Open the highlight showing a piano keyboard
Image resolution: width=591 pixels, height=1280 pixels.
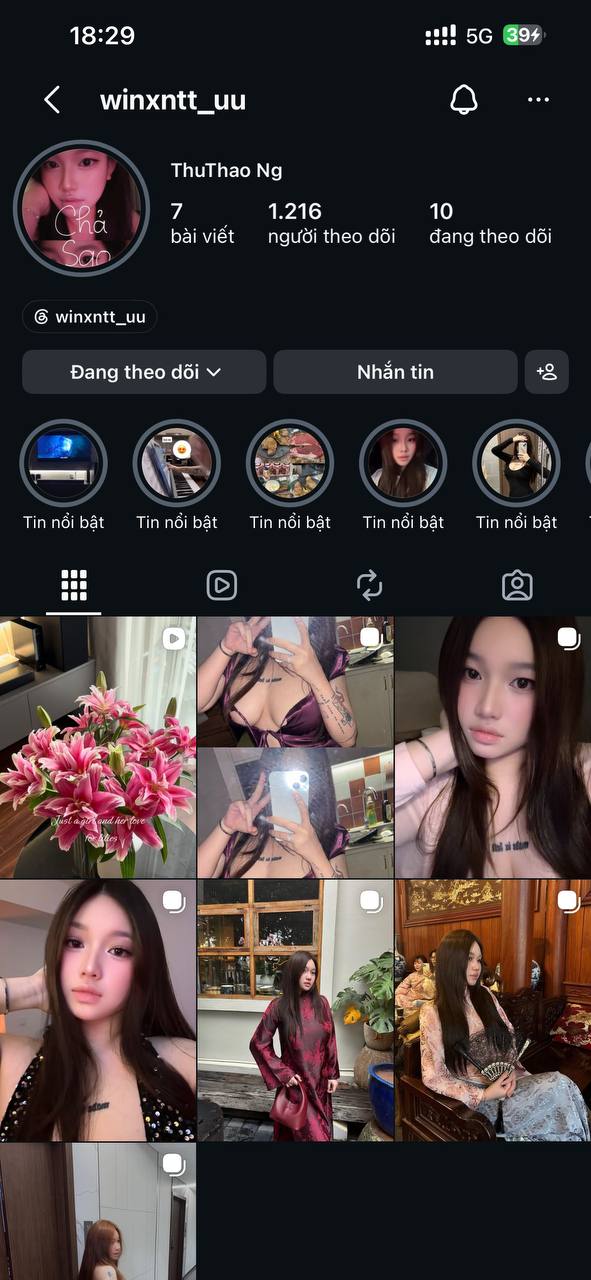(177, 463)
